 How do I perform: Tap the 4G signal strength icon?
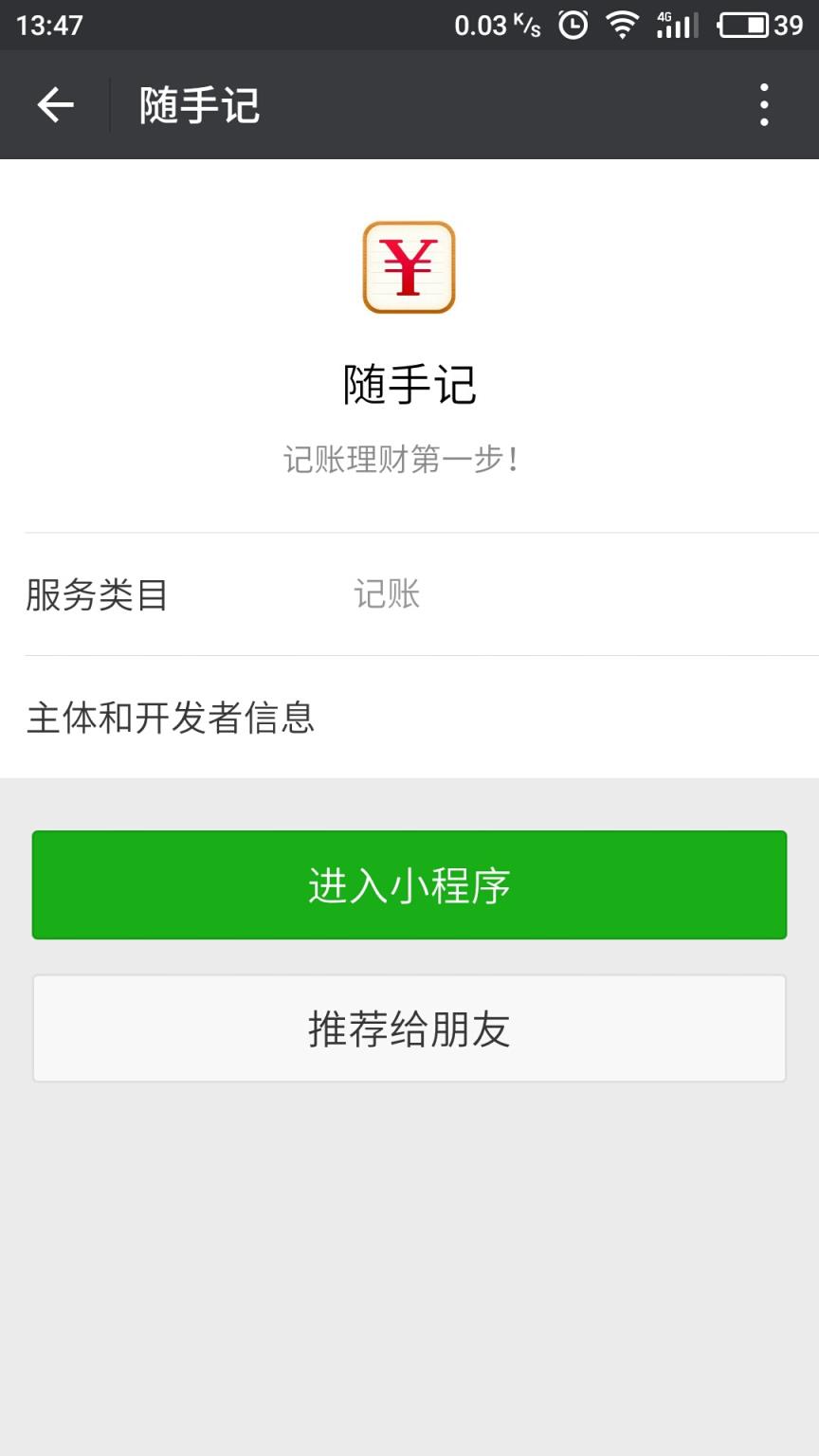click(x=673, y=26)
